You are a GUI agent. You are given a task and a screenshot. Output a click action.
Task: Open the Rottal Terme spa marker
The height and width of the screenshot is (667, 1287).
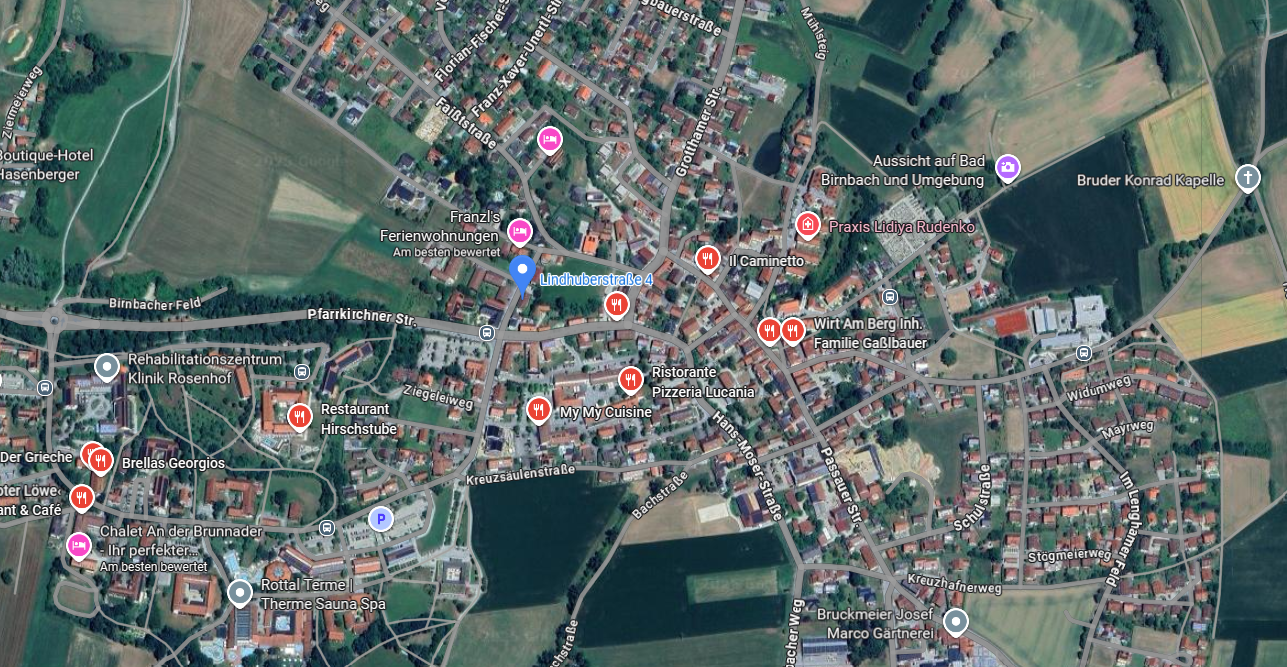239,593
